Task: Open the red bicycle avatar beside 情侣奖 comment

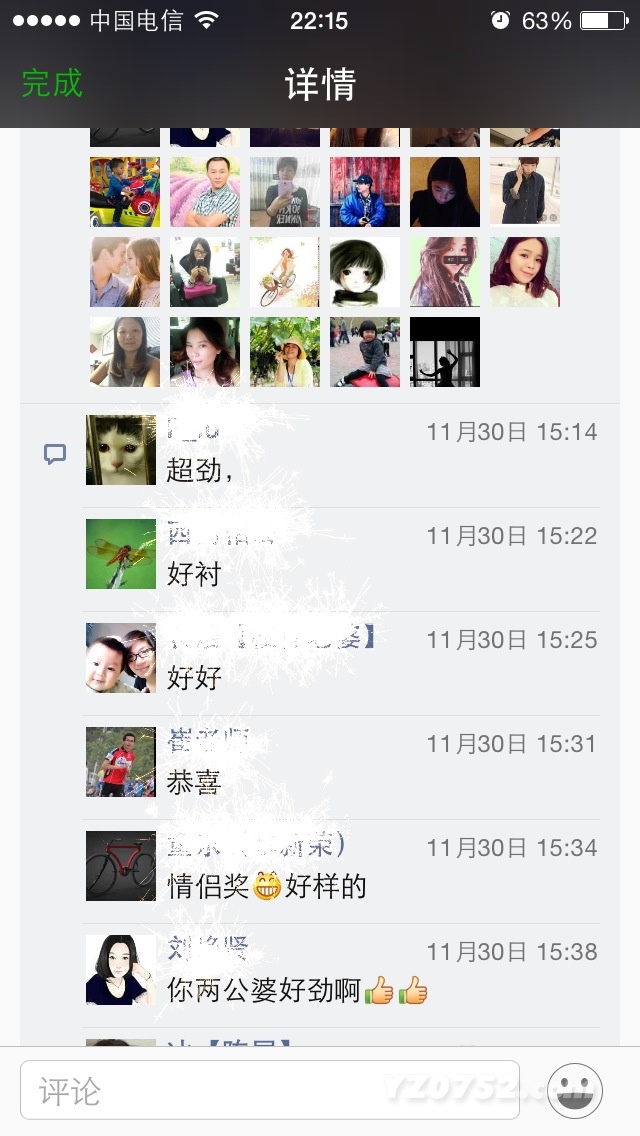Action: tap(121, 866)
